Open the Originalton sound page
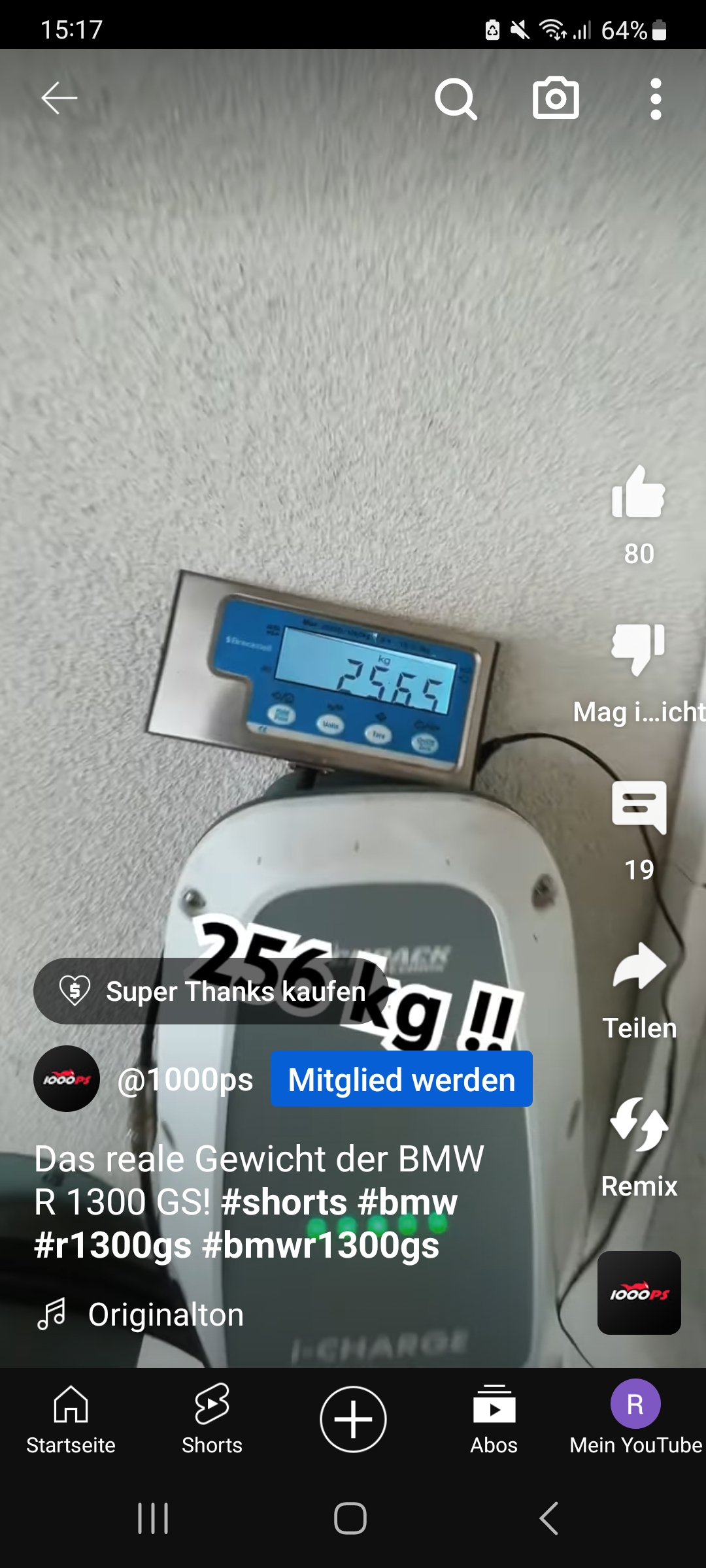Screen dimensions: 706x1568 [x=165, y=1315]
